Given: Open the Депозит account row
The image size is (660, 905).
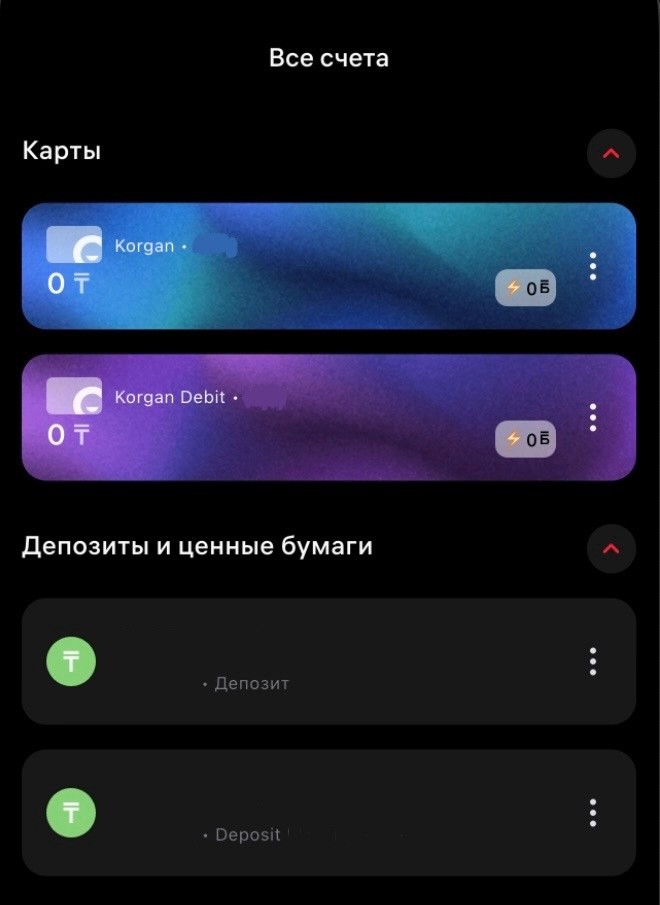Looking at the screenshot, I should click(300, 662).
